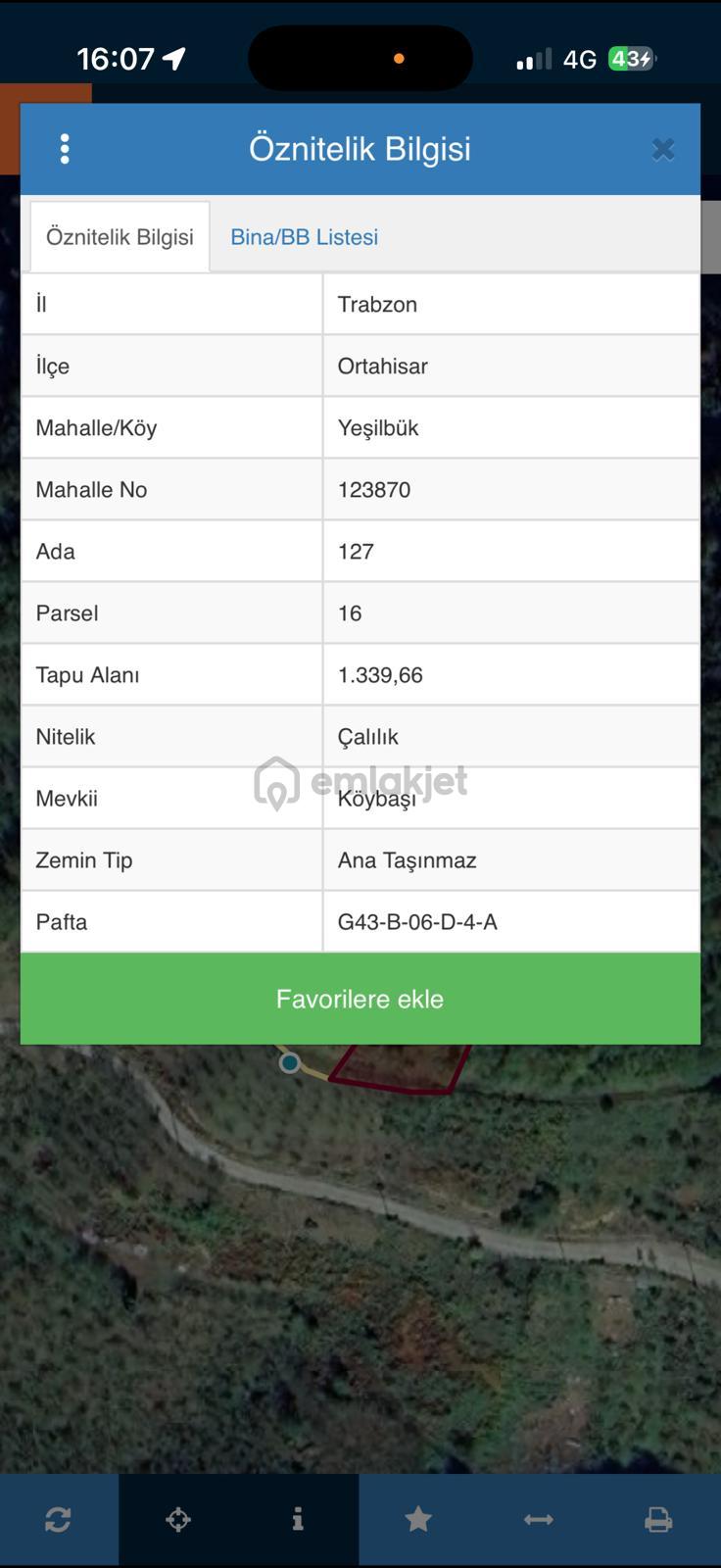The width and height of the screenshot is (721, 1568).
Task: Select the Öznitelik Bilgisi tab
Action: (x=120, y=237)
